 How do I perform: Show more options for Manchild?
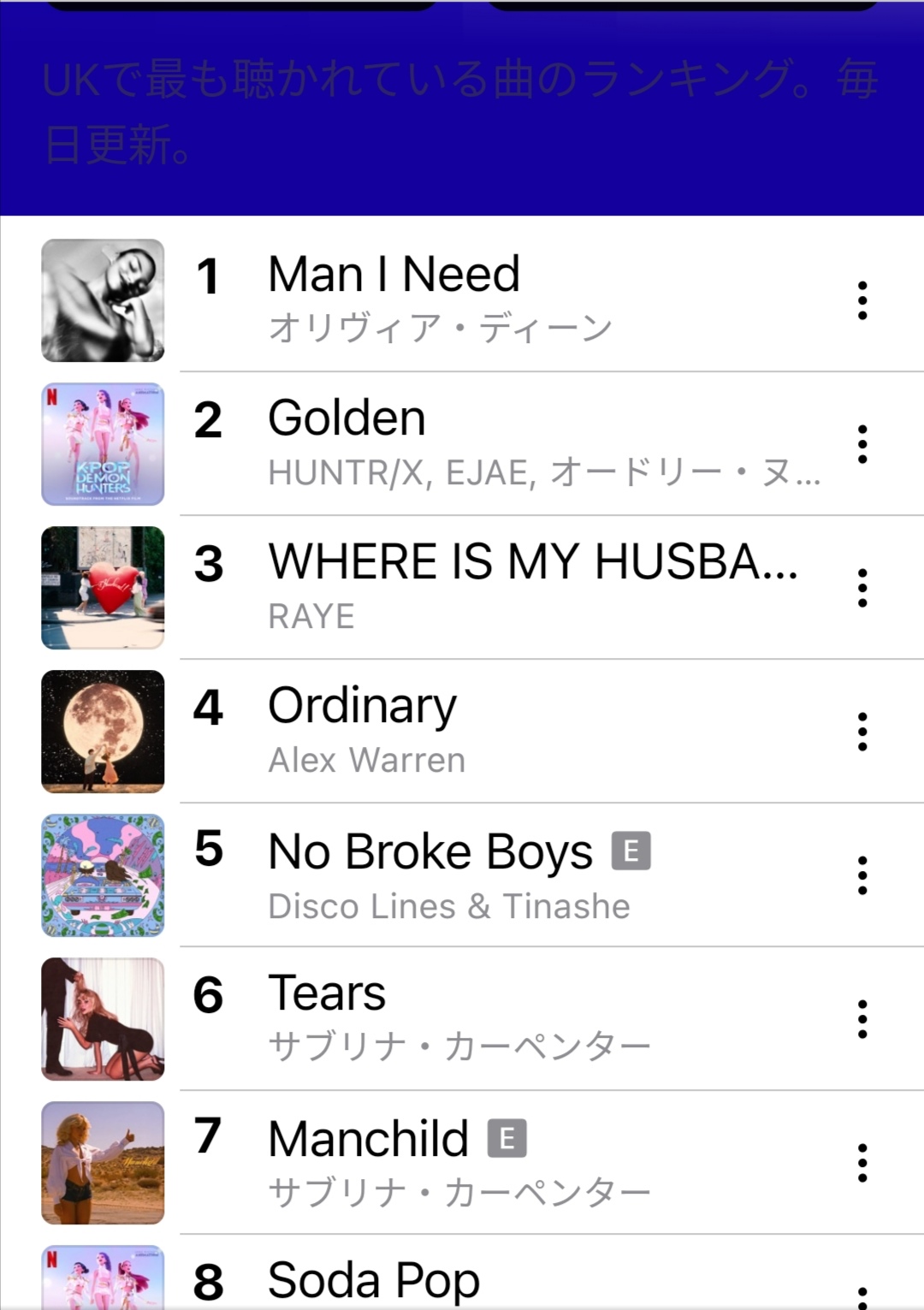(862, 1163)
